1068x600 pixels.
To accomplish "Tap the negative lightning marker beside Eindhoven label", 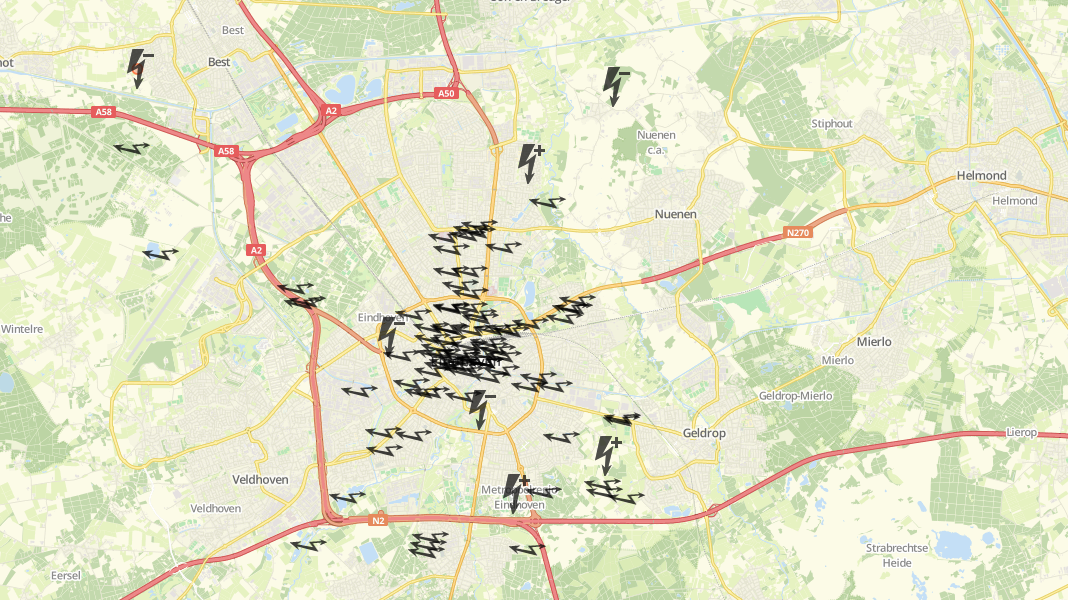I will click(x=389, y=336).
